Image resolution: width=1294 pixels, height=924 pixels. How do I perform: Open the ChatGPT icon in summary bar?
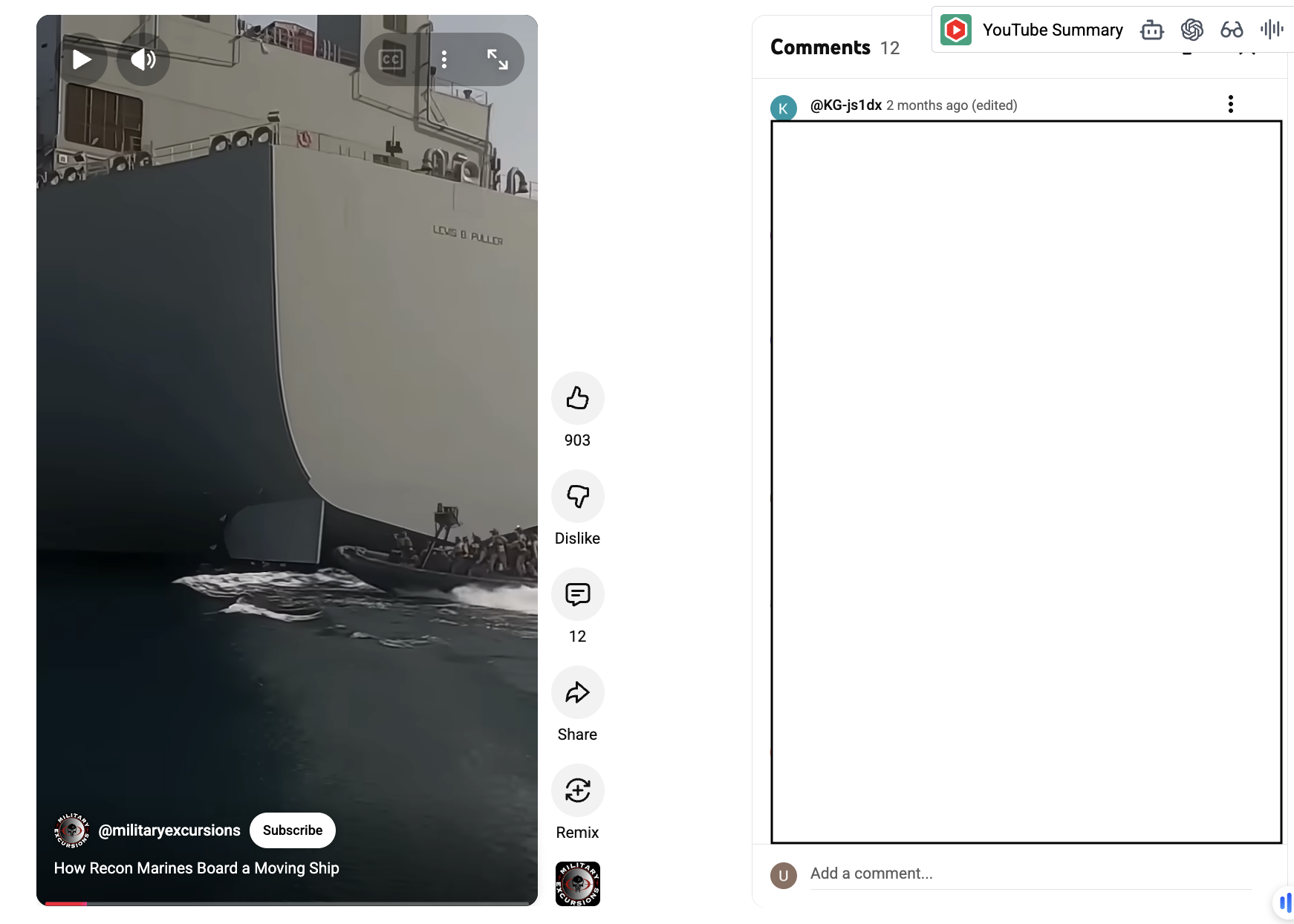[1192, 30]
